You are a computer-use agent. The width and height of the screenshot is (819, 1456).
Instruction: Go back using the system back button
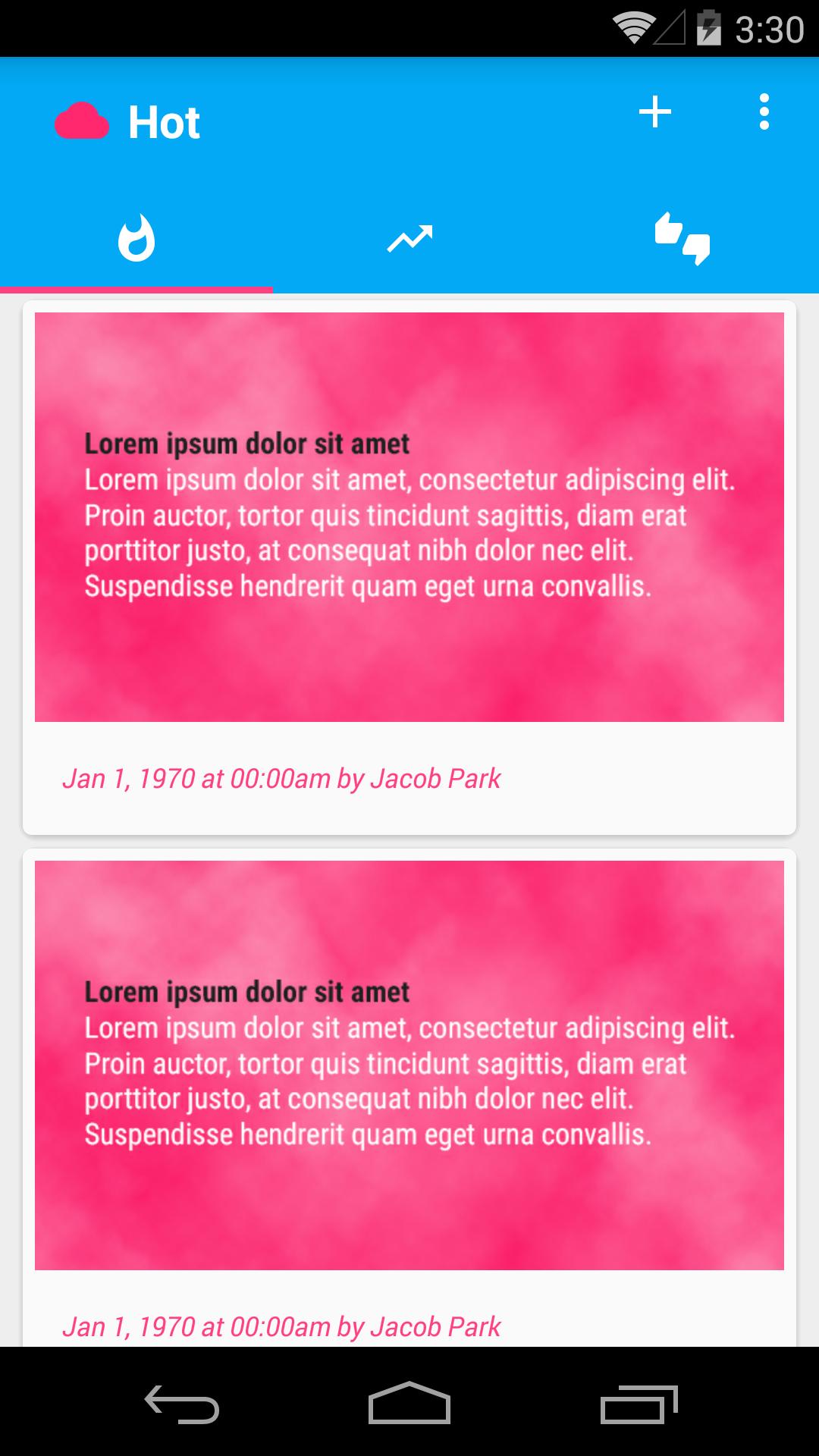tap(182, 1404)
